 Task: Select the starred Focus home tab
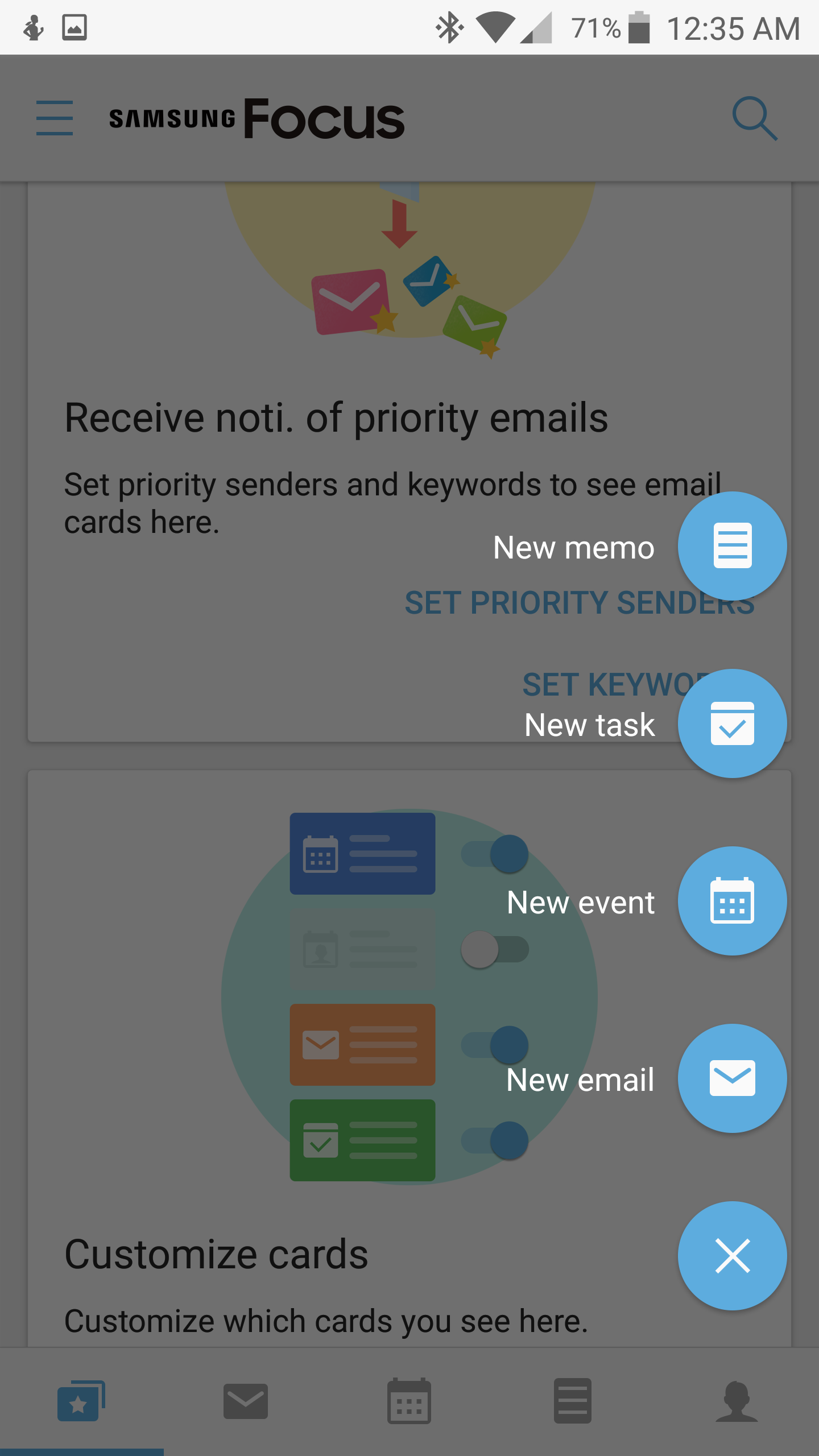coord(81,1401)
